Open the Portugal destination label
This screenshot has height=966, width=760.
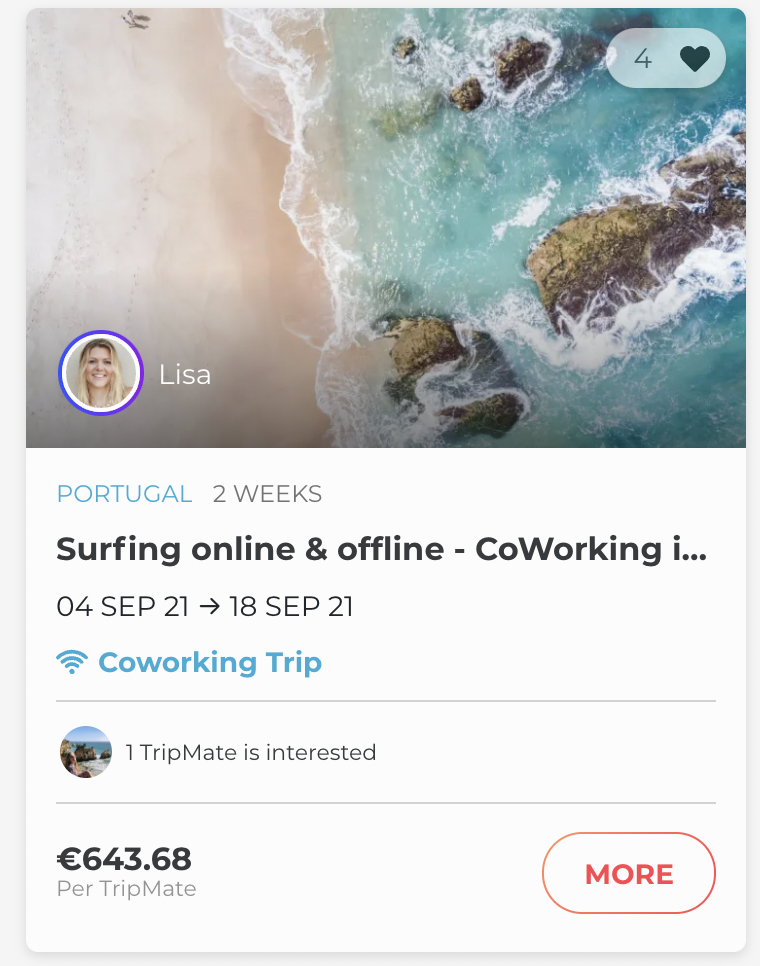click(124, 494)
